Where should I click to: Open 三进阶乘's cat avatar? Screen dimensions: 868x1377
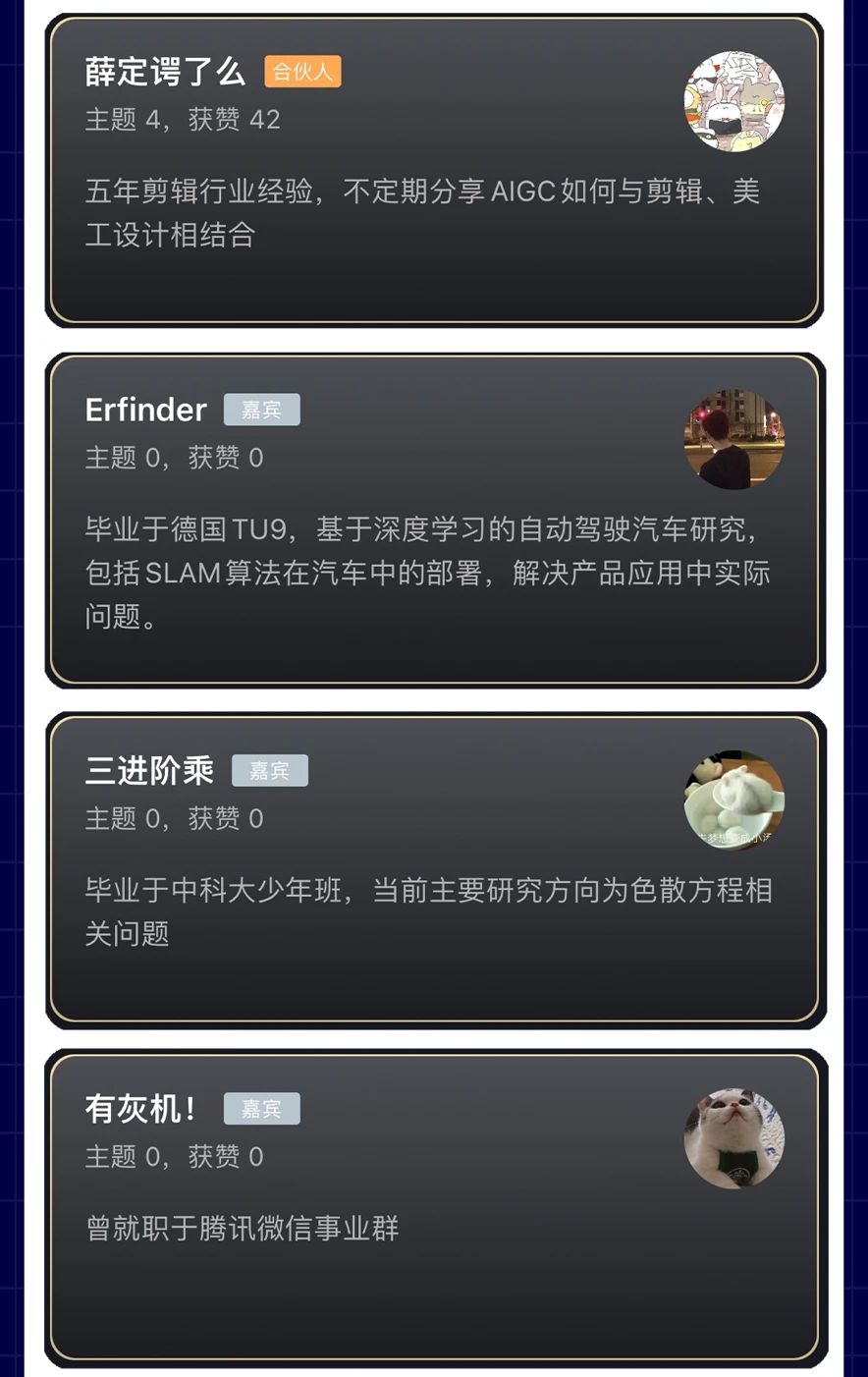point(733,800)
